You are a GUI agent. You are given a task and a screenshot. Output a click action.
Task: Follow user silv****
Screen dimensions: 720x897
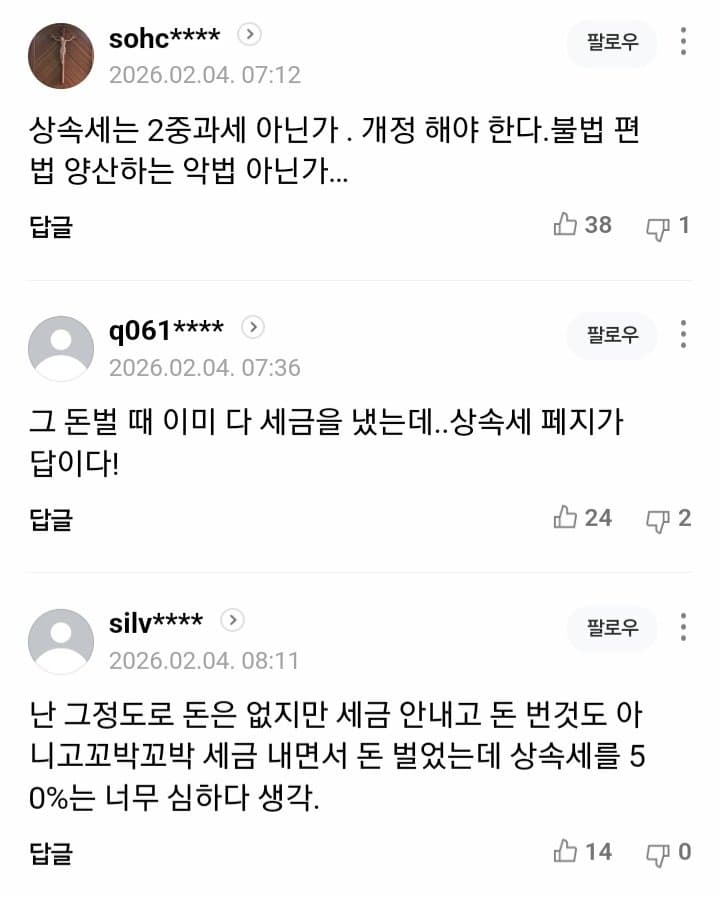[x=612, y=628]
